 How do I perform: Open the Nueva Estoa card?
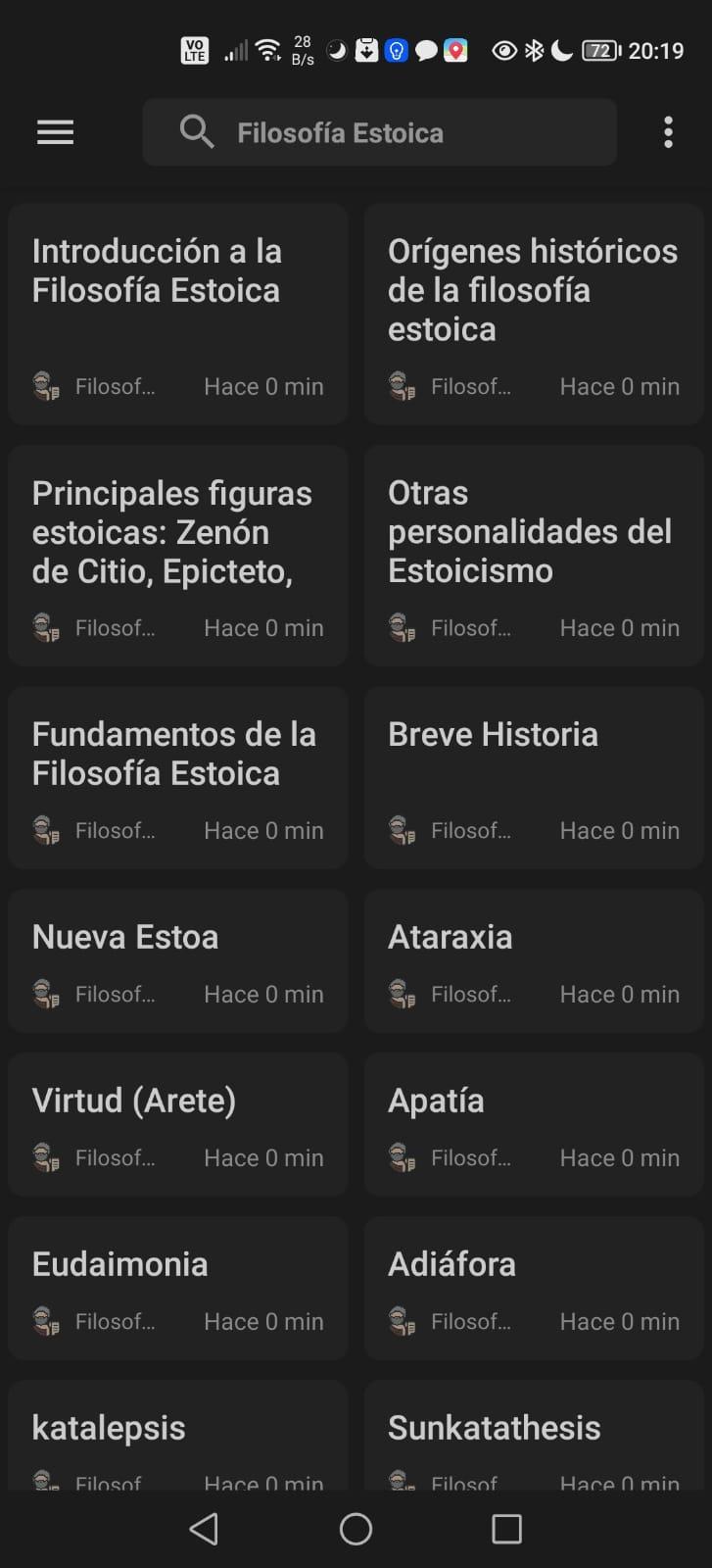[178, 961]
